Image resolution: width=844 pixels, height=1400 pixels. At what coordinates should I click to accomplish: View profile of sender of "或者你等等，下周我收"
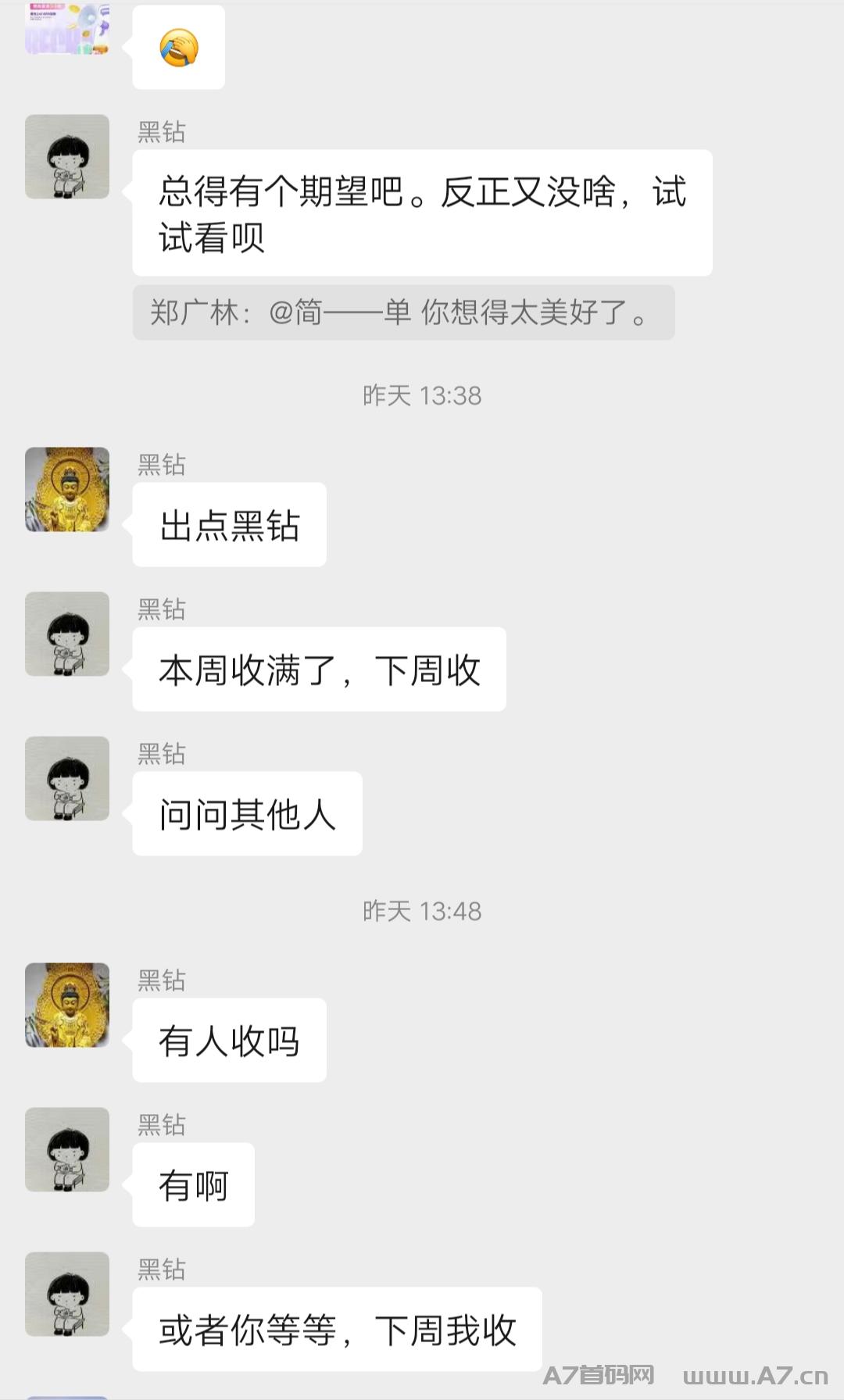67,1294
